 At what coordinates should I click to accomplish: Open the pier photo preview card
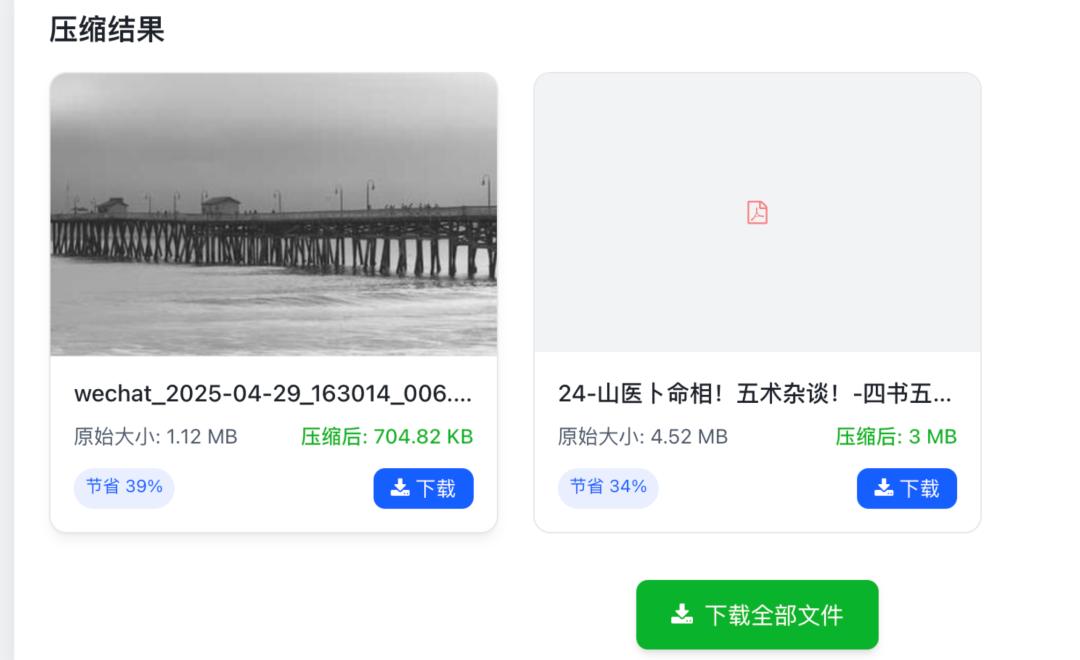click(273, 215)
